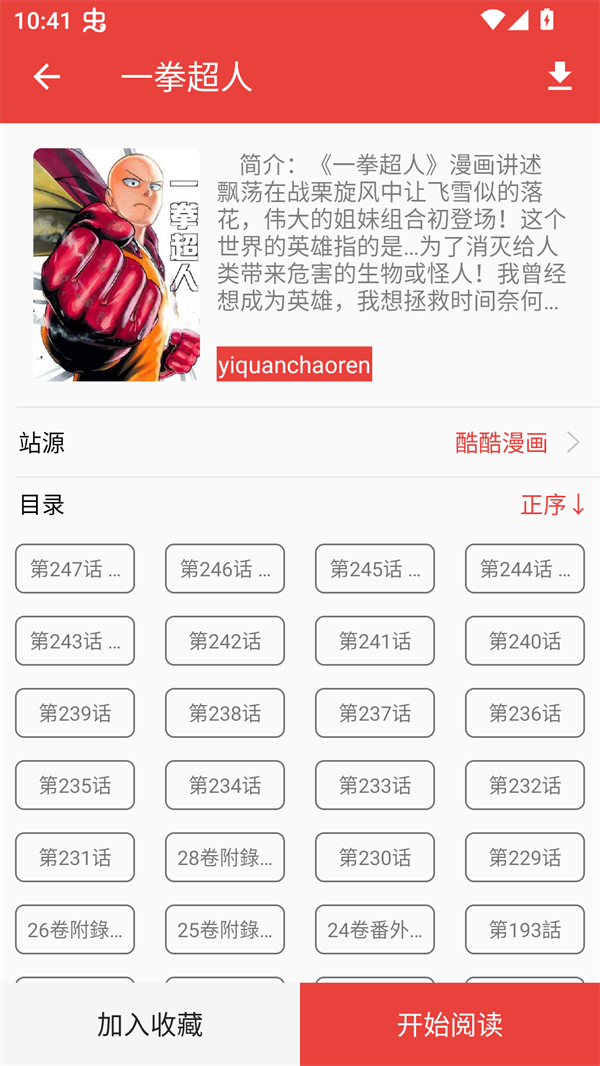Start reading with 开始阅读
Screen dimensions: 600x1066
450,1024
